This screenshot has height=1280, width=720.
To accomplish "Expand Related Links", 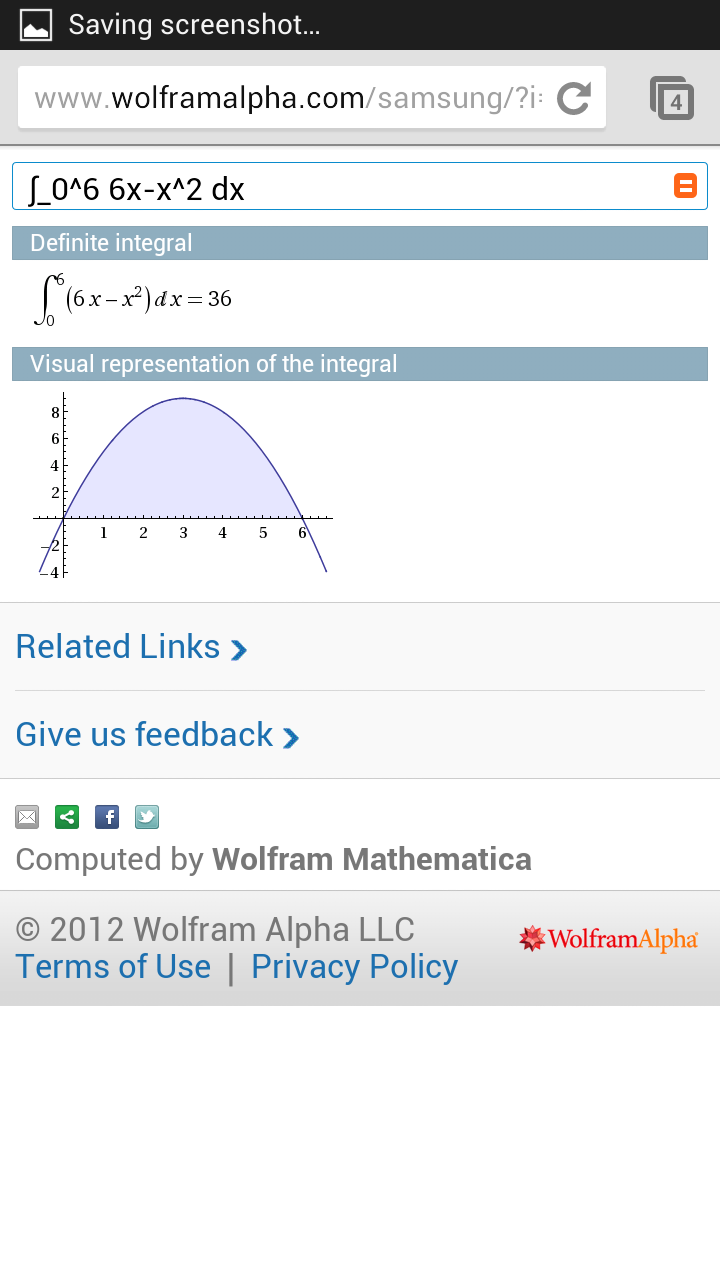I will pyautogui.click(x=132, y=647).
